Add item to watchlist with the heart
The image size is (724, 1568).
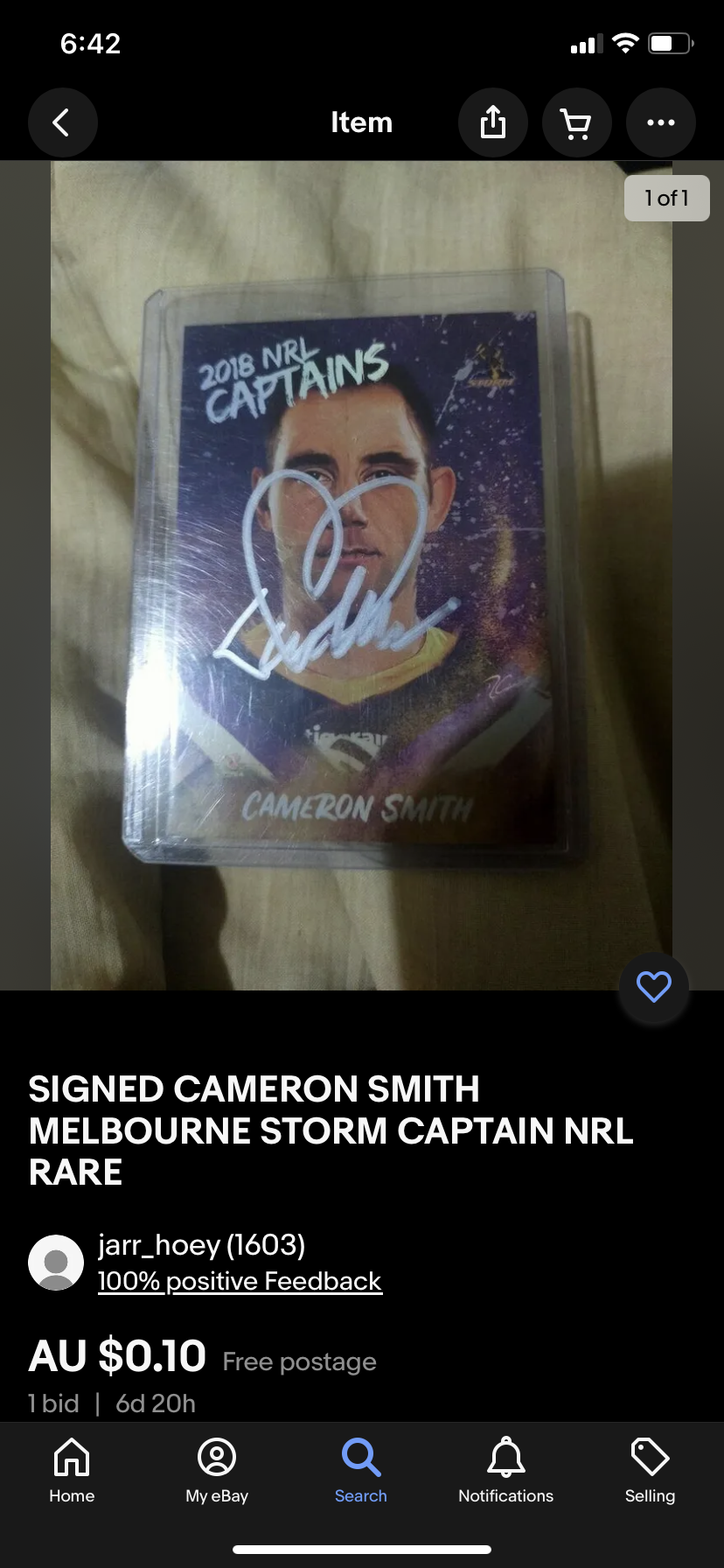(x=653, y=987)
